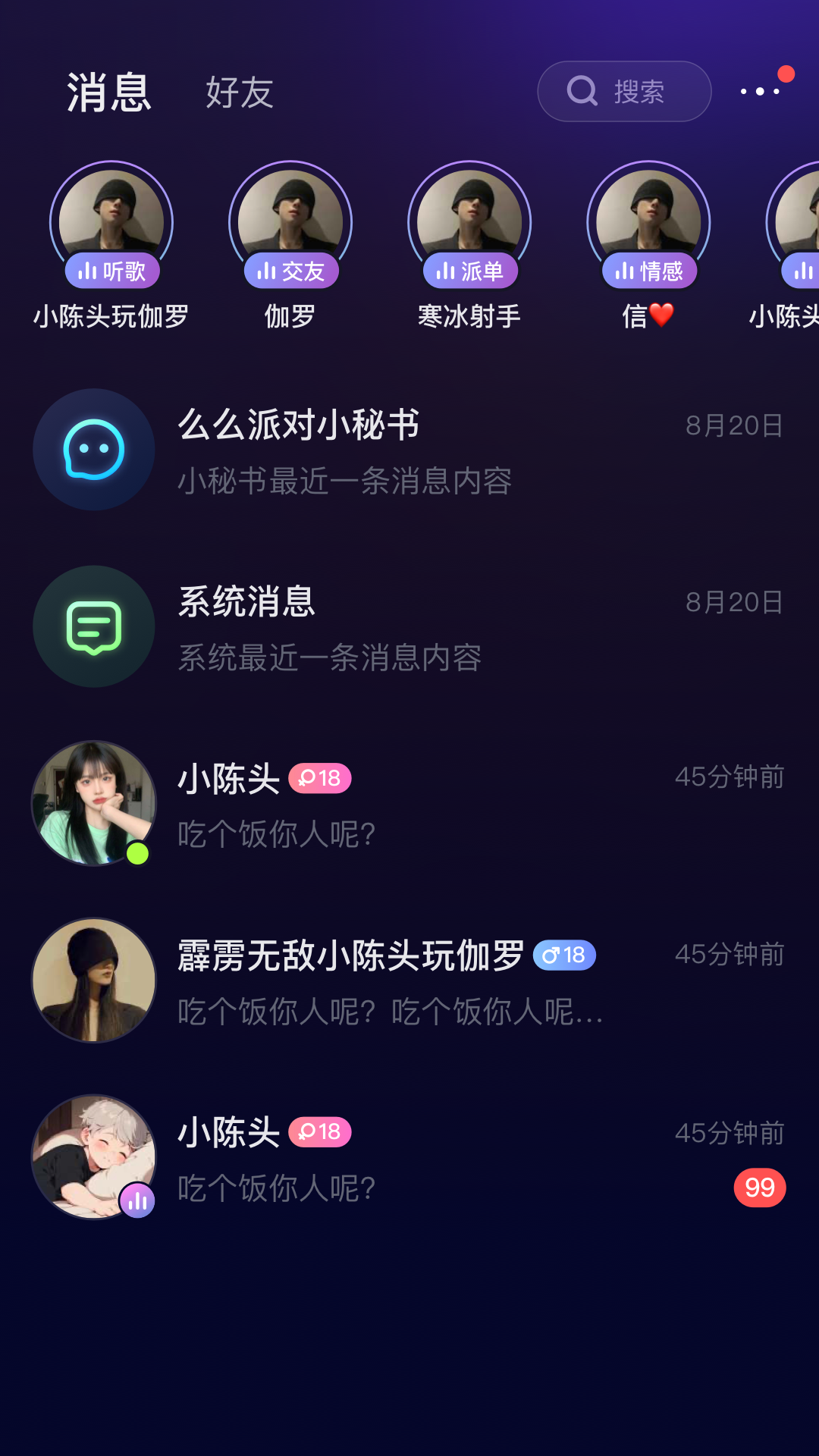The height and width of the screenshot is (1456, 819).
Task: View 系统消息 notifications
Action: (409, 627)
